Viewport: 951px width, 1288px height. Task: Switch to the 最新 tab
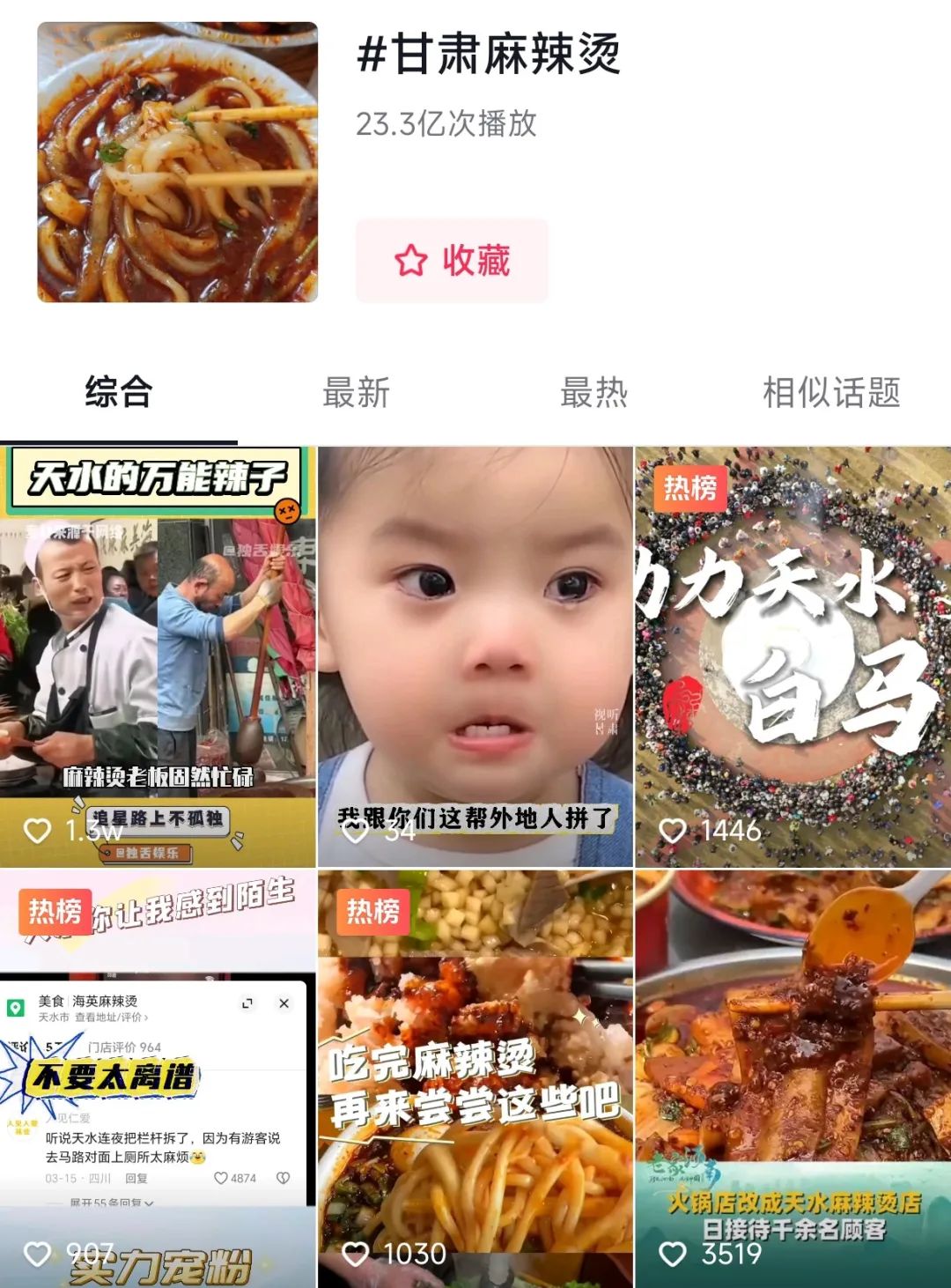[356, 393]
